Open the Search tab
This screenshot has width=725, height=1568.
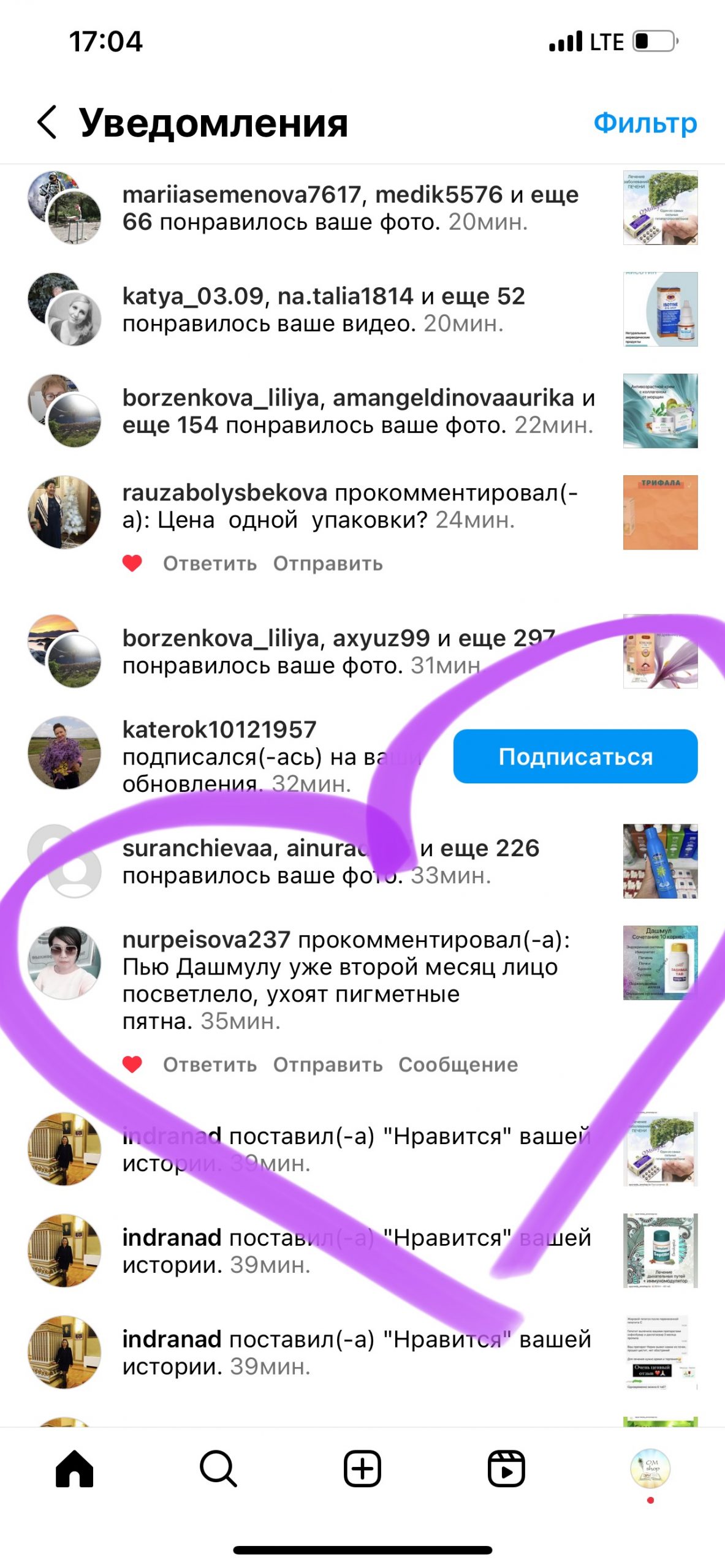[x=218, y=1468]
